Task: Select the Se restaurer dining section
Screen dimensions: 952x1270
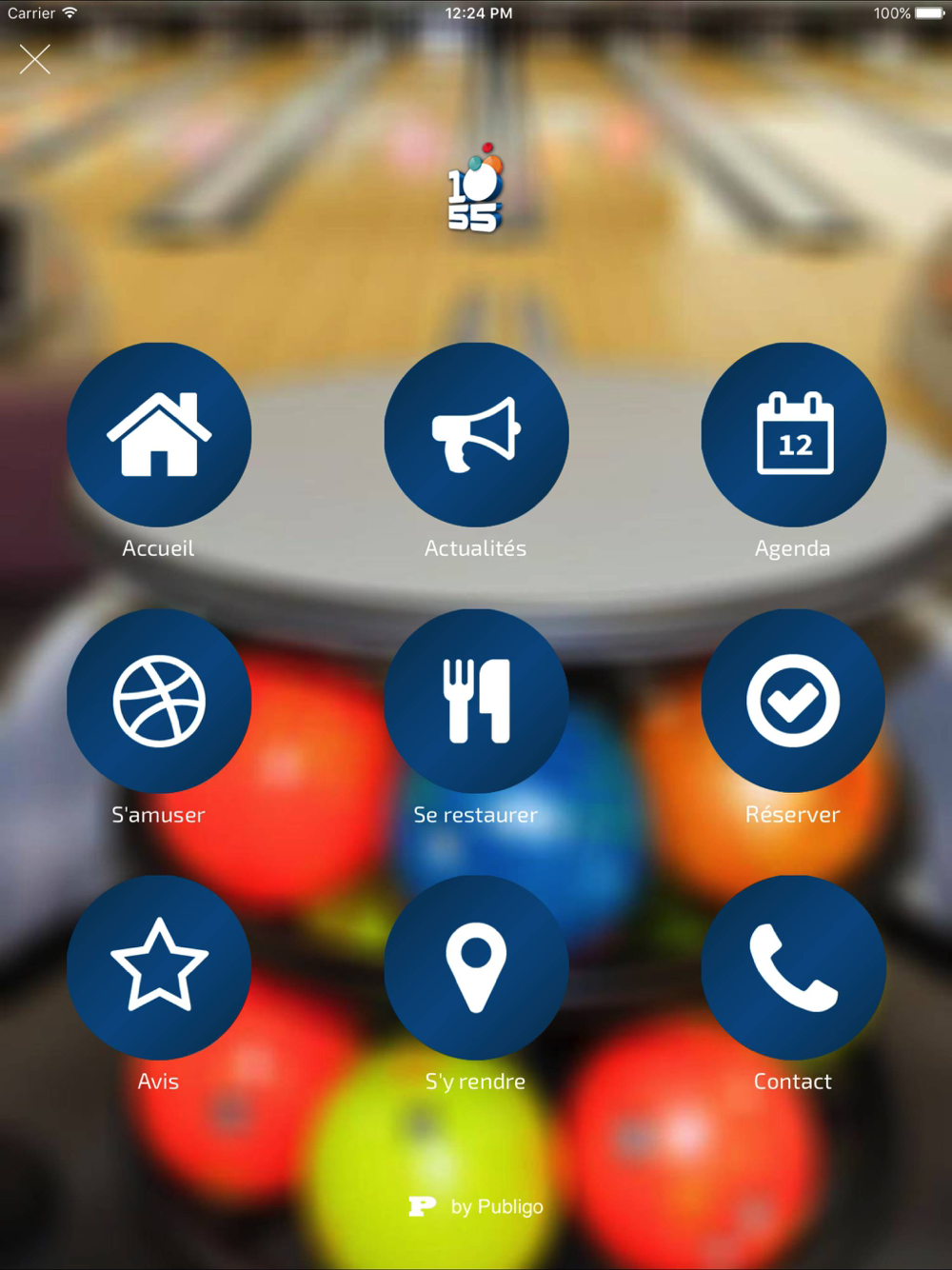Action: coord(476,702)
